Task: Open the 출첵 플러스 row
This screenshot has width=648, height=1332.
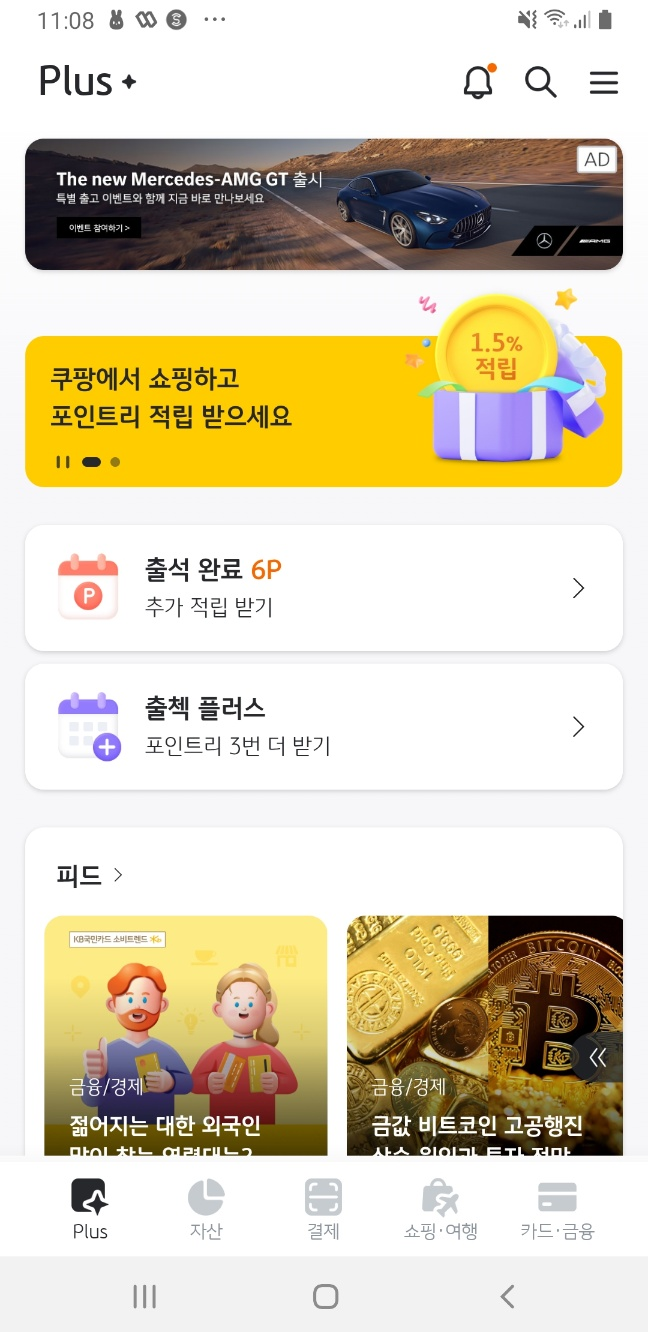Action: click(x=323, y=727)
